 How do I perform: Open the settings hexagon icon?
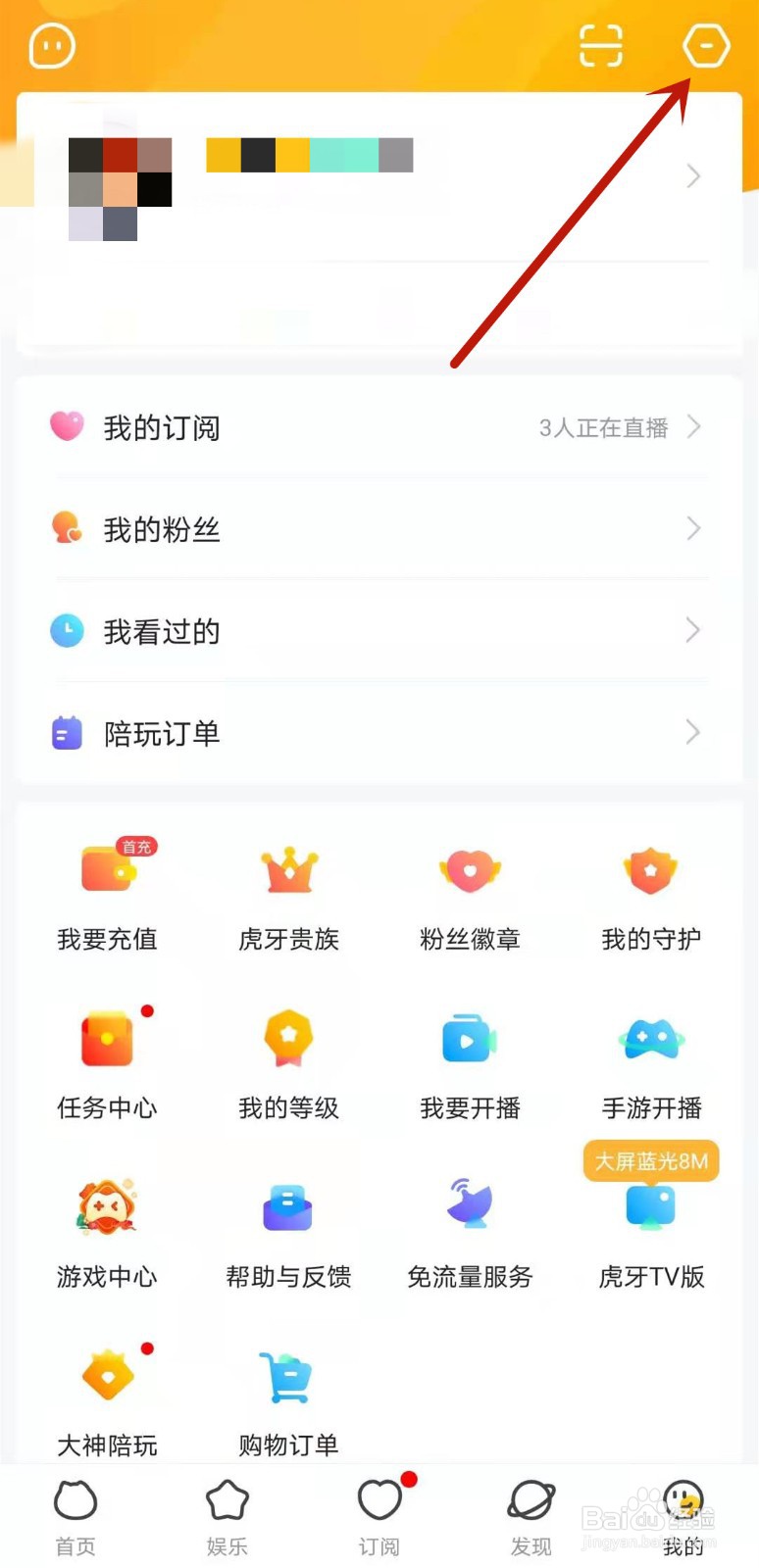coord(706,46)
